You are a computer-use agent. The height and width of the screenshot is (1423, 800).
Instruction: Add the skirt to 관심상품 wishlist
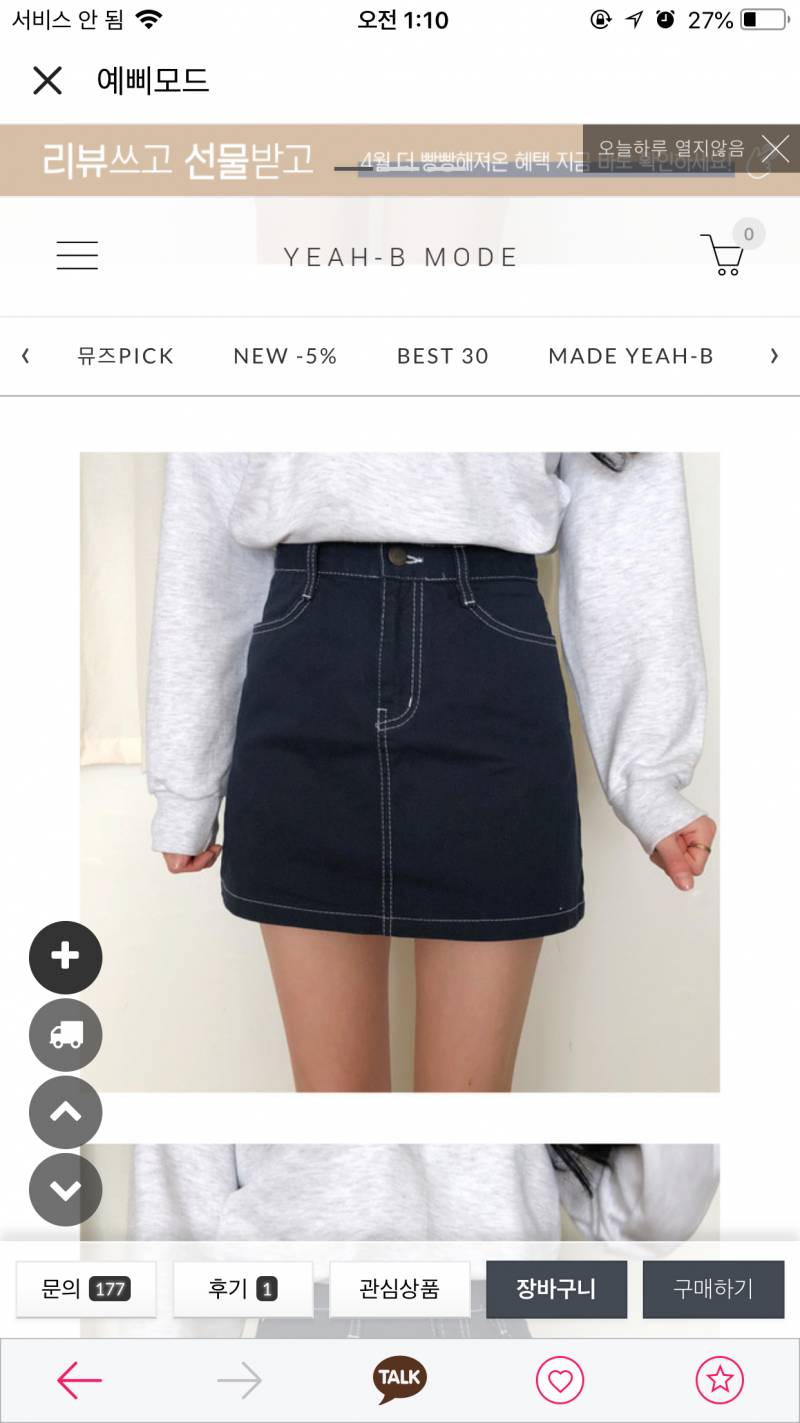point(399,1289)
